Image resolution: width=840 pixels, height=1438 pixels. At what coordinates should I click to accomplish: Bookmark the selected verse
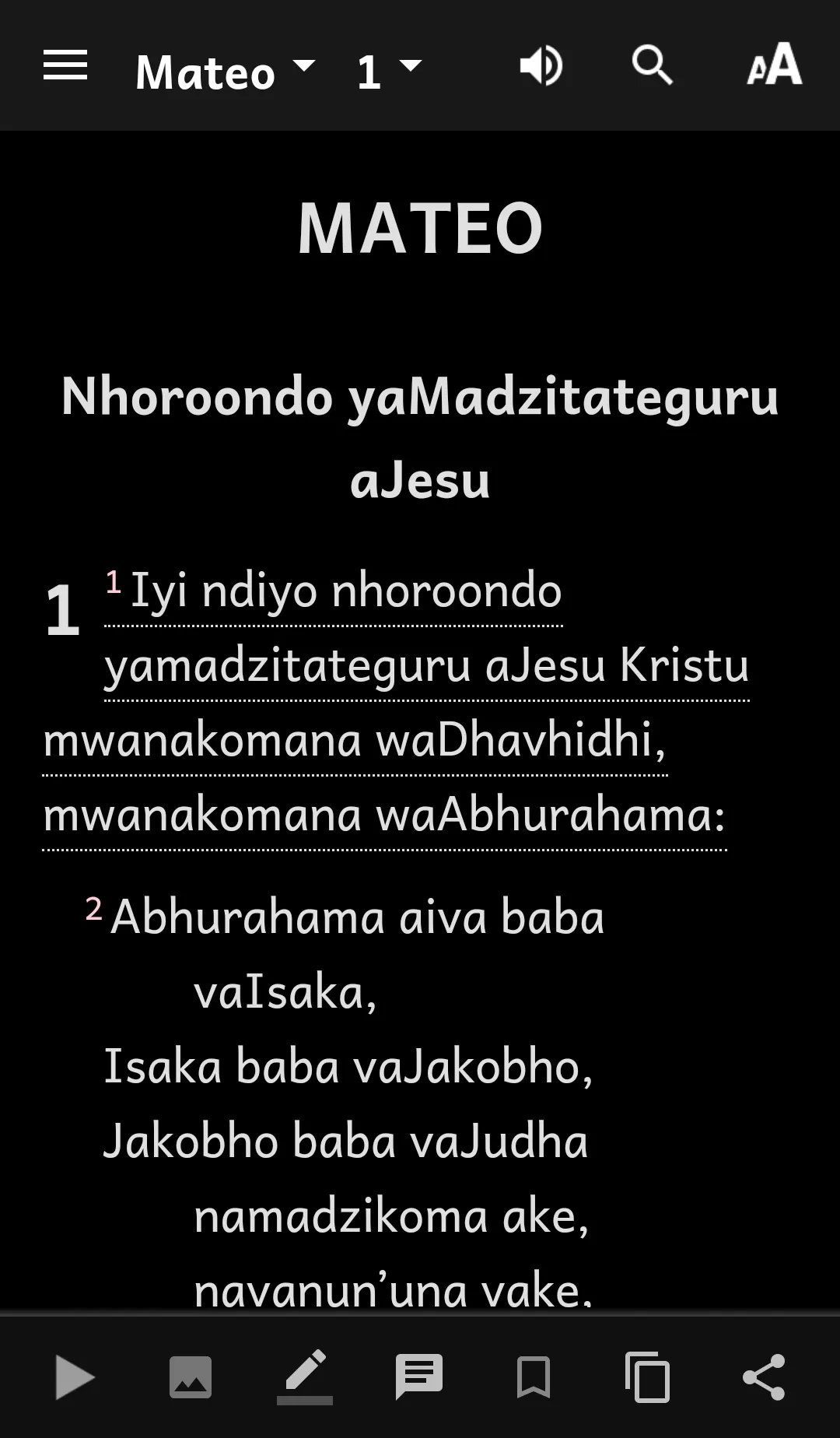[534, 1377]
